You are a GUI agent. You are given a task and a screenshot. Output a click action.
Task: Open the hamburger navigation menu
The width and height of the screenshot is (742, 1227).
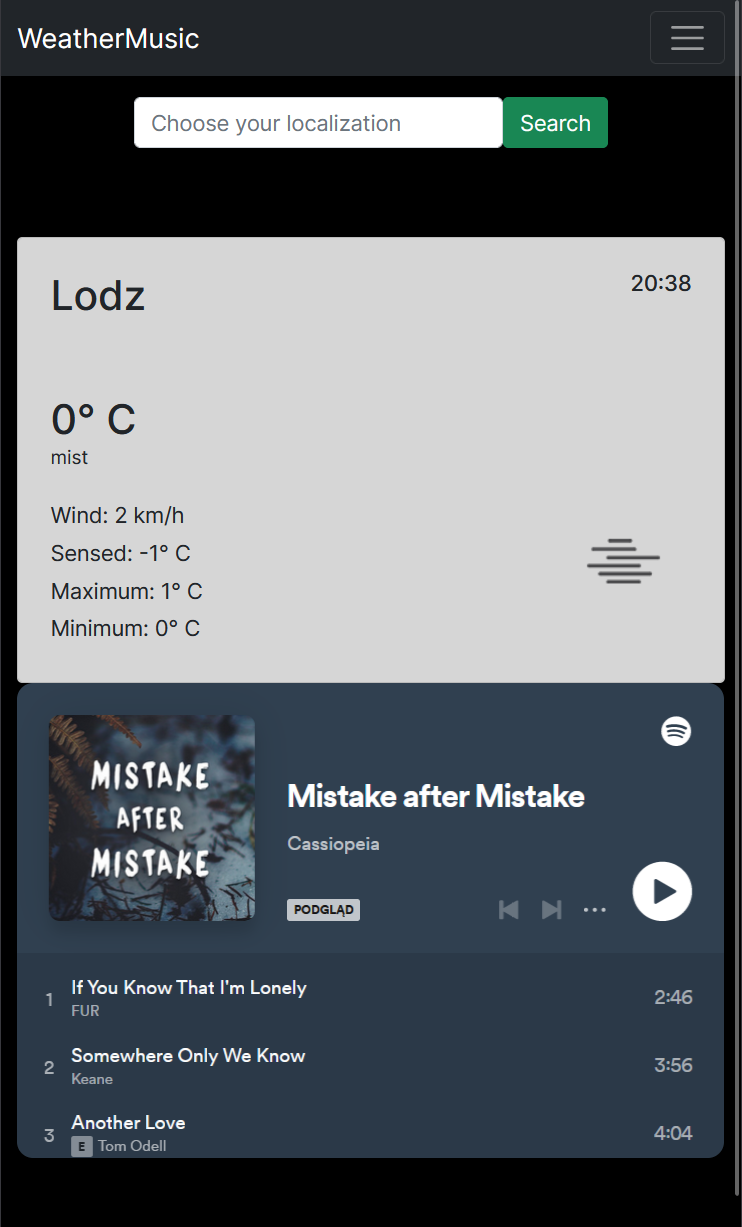pyautogui.click(x=687, y=38)
